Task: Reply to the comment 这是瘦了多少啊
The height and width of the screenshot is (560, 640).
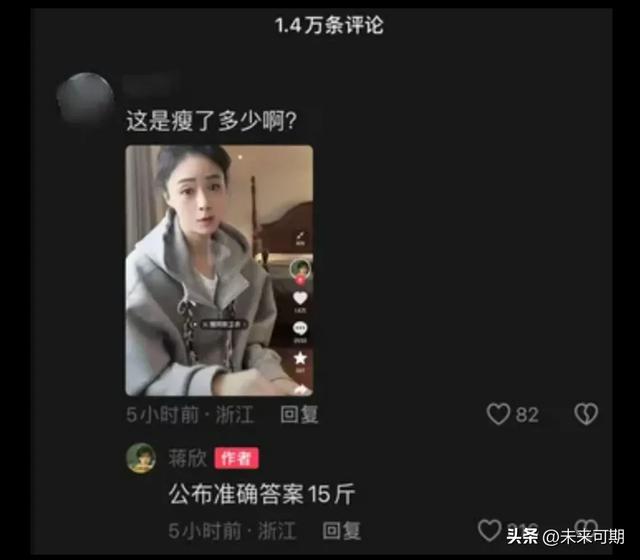Action: tap(298, 415)
